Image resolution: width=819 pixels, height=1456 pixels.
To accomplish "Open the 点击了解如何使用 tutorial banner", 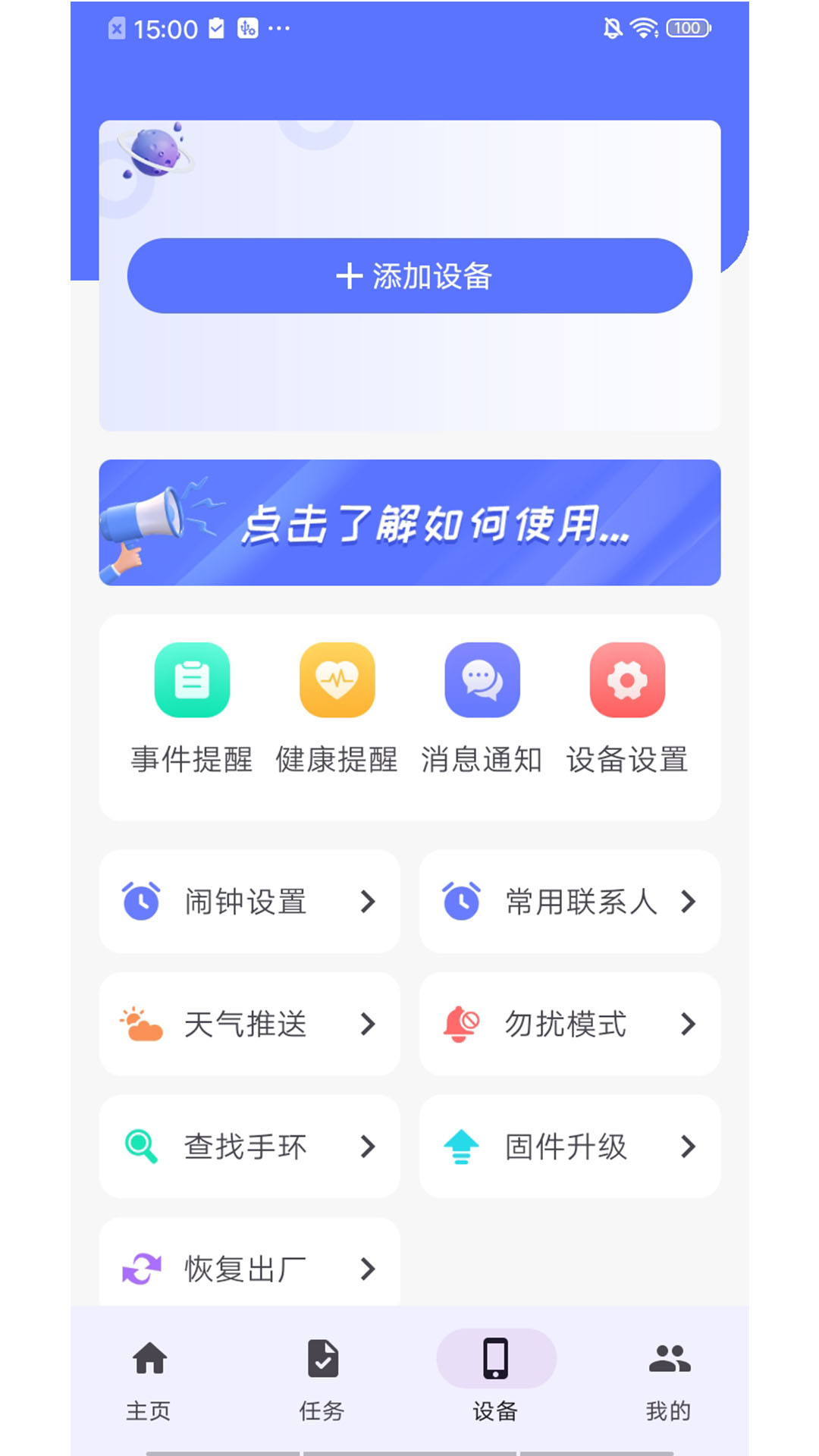I will [x=409, y=522].
